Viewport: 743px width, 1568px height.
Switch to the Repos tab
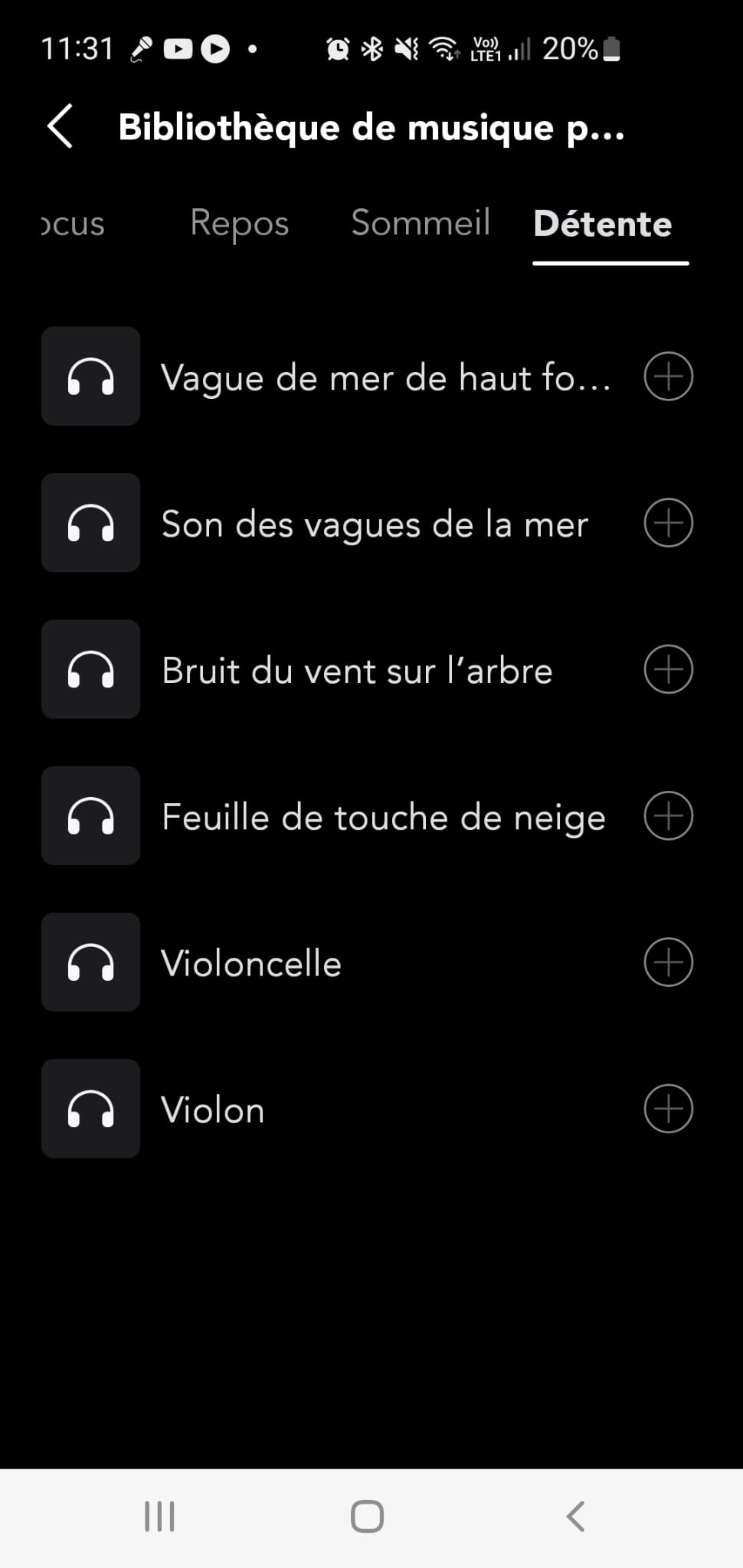[239, 224]
